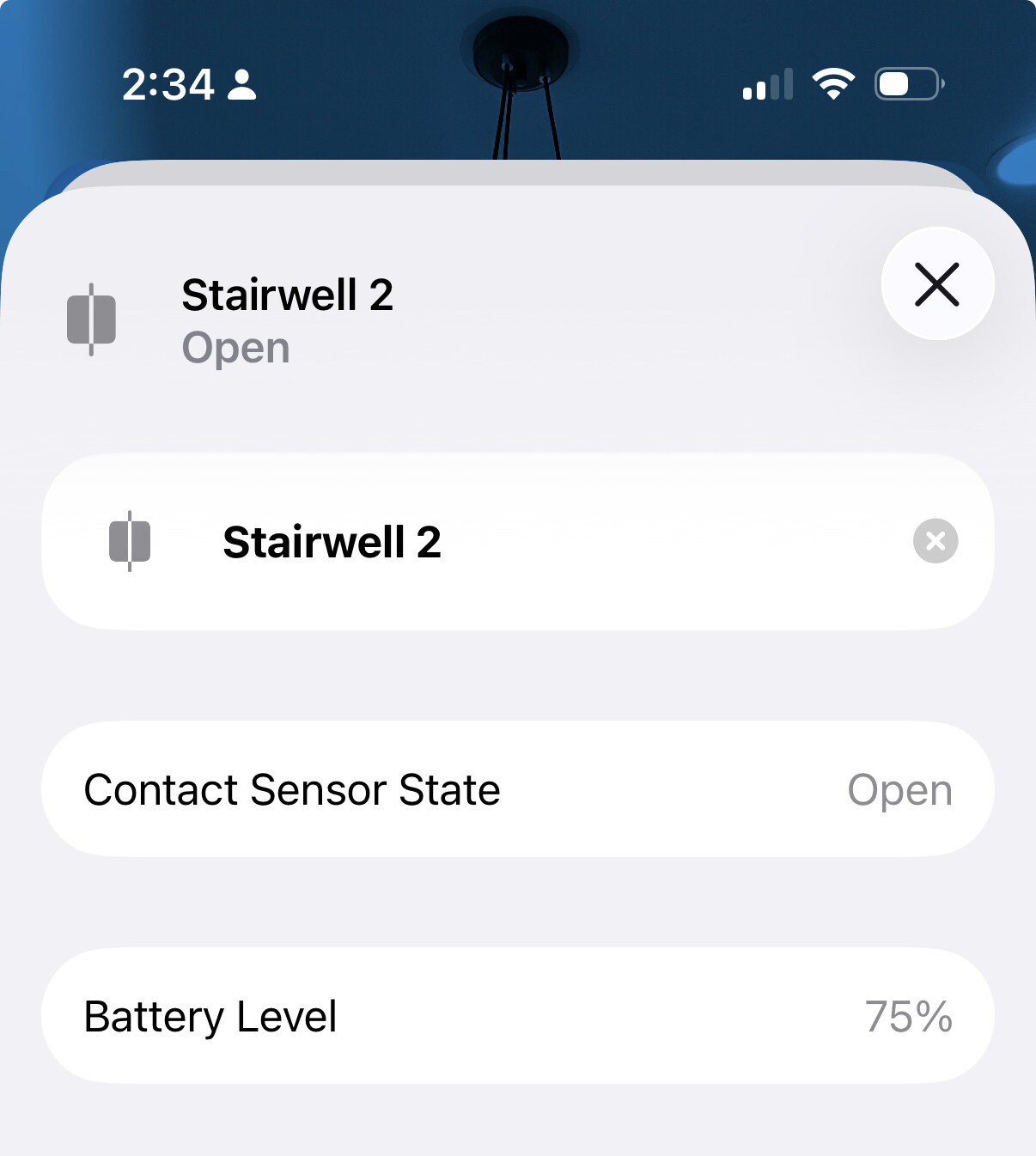
Task: Close the Stairwell 2 details sheet
Action: 937,284
